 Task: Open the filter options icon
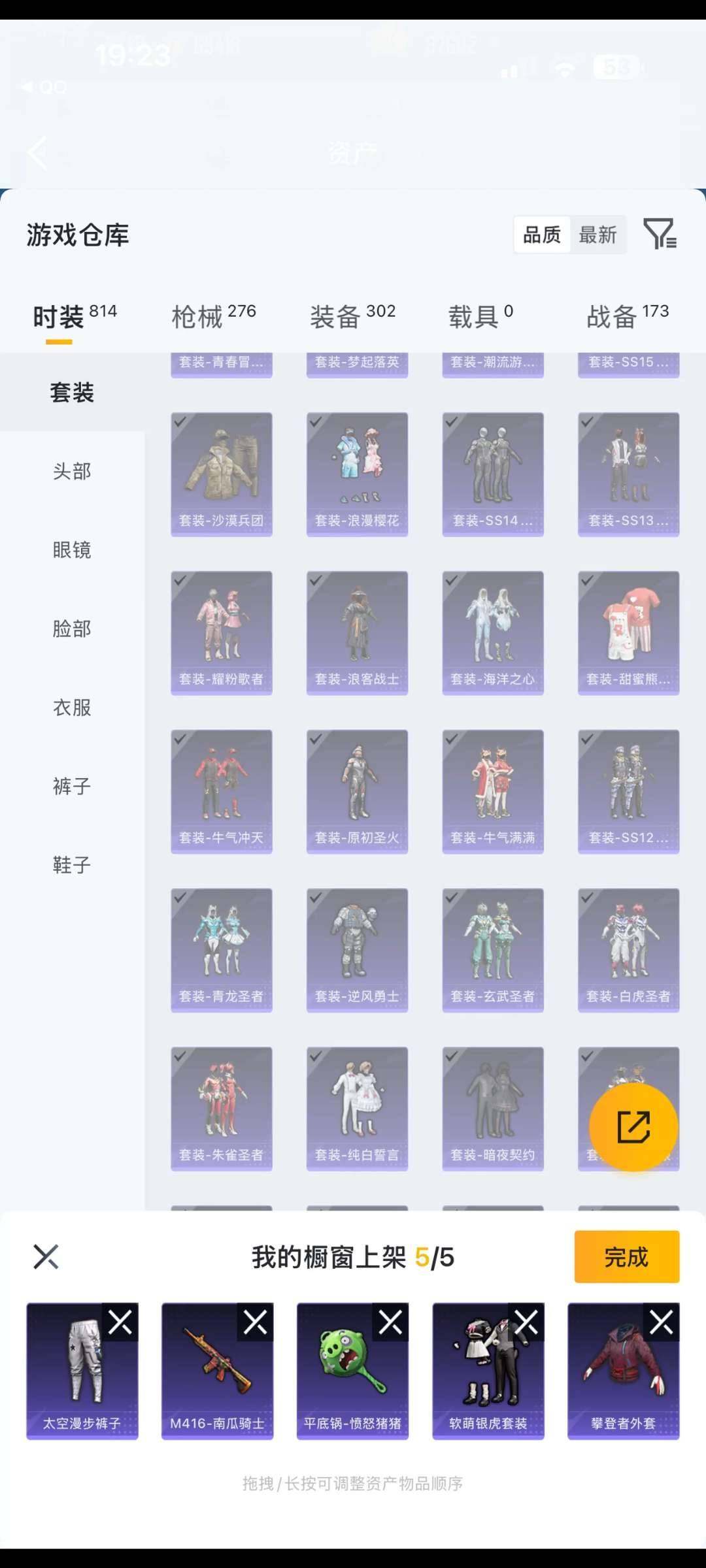point(662,235)
